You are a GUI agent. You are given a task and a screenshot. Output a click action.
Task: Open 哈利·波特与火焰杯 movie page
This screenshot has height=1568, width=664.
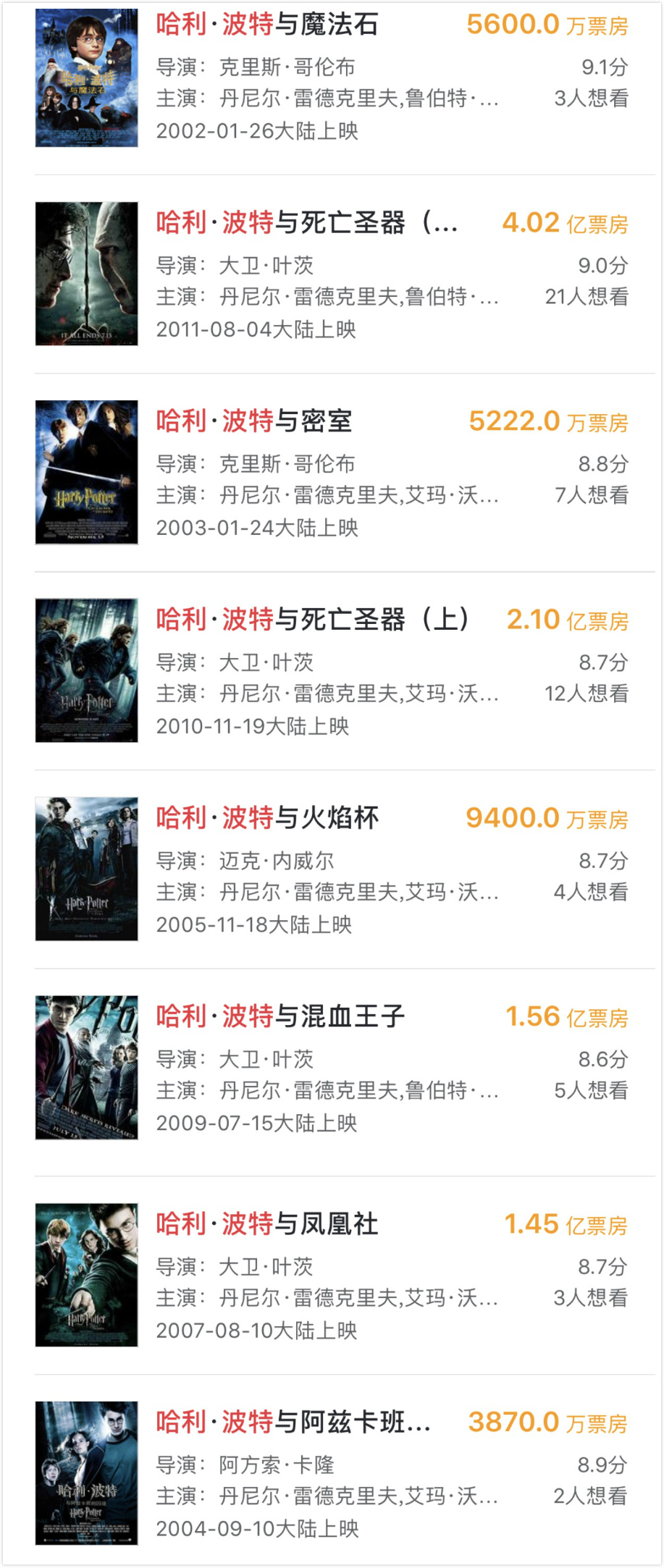click(267, 819)
